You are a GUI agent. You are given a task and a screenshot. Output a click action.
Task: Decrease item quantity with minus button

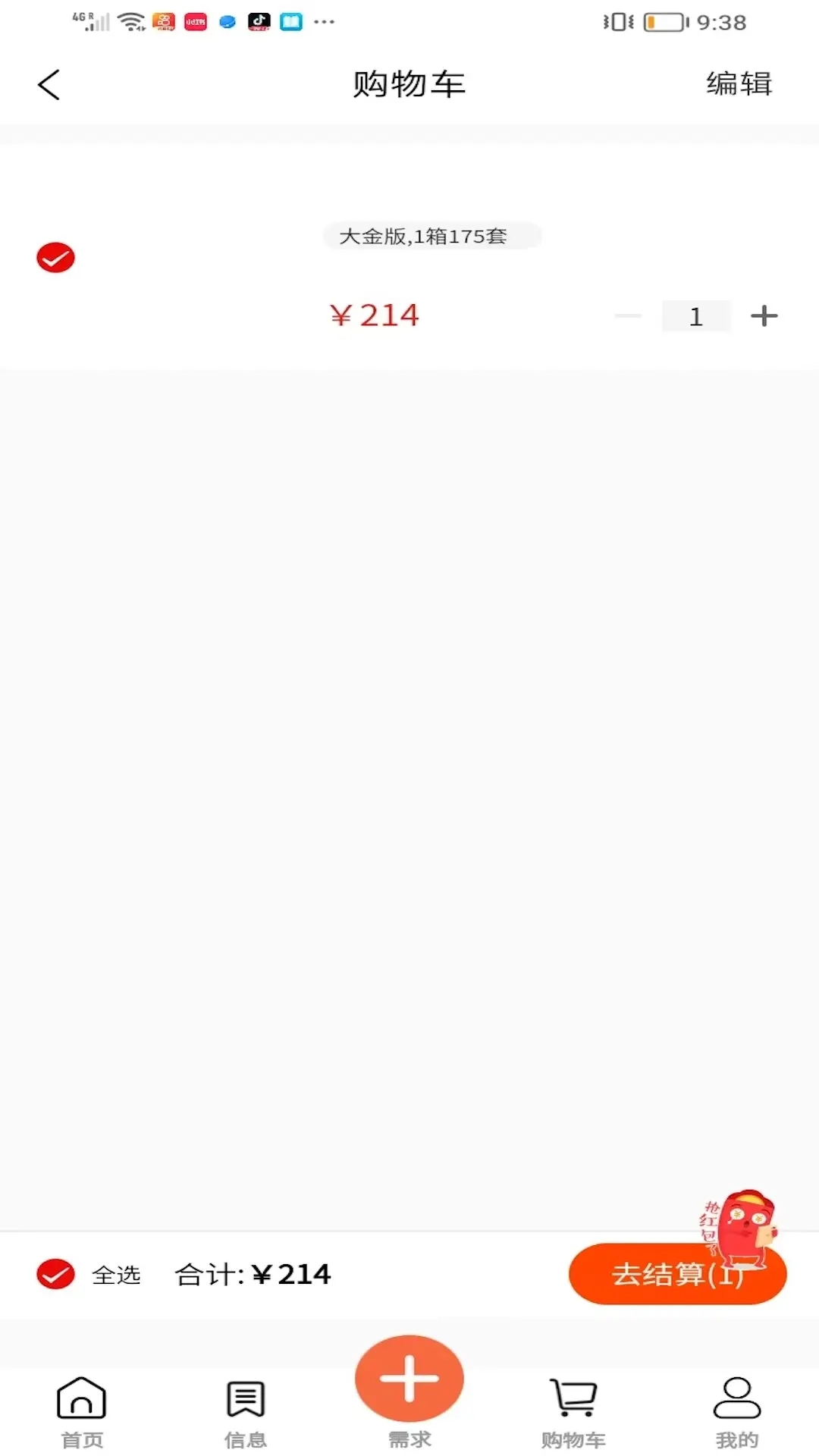[628, 315]
